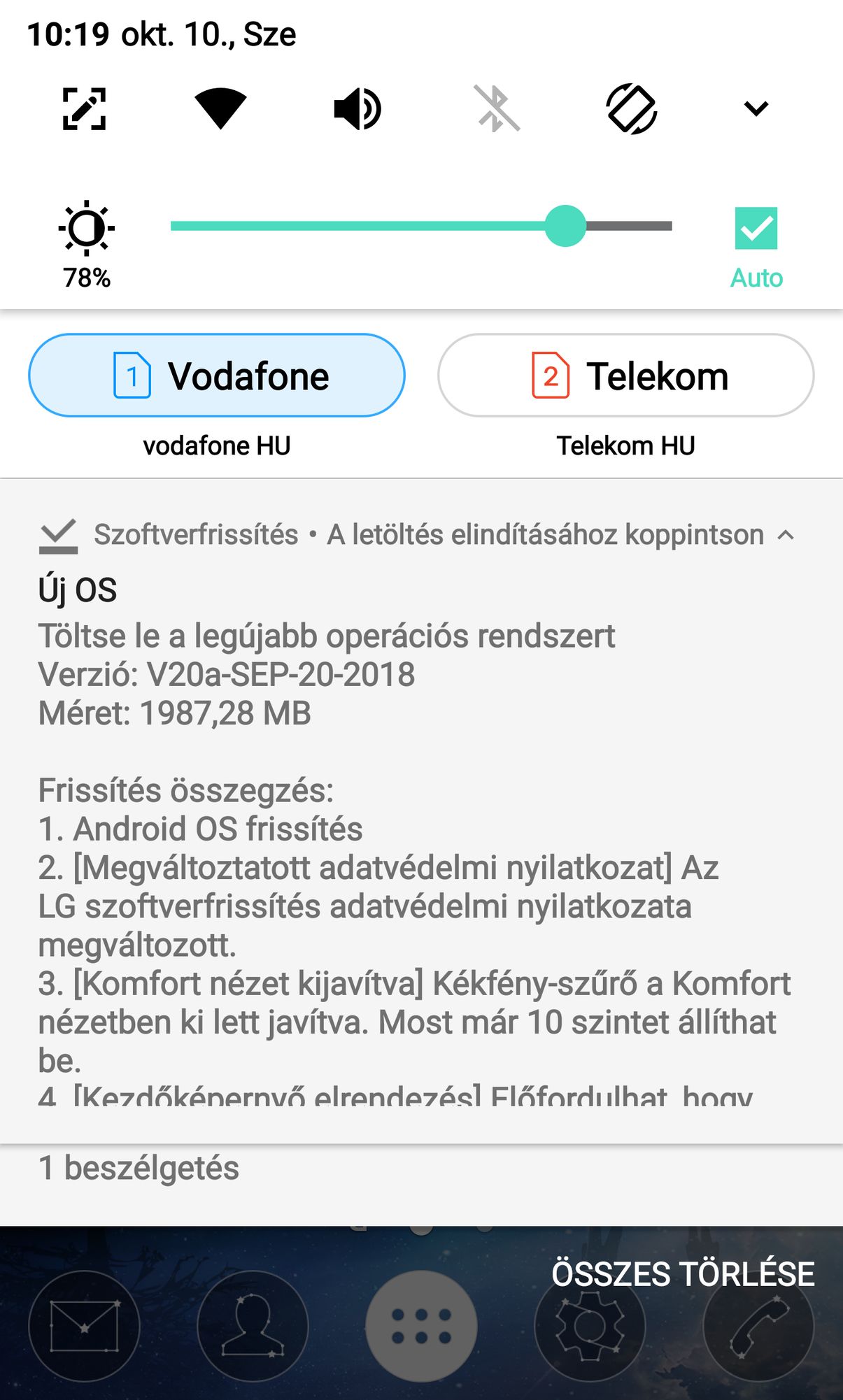The height and width of the screenshot is (1400, 843).
Task: Uncheck the Auto brightness checkbox
Action: (756, 228)
